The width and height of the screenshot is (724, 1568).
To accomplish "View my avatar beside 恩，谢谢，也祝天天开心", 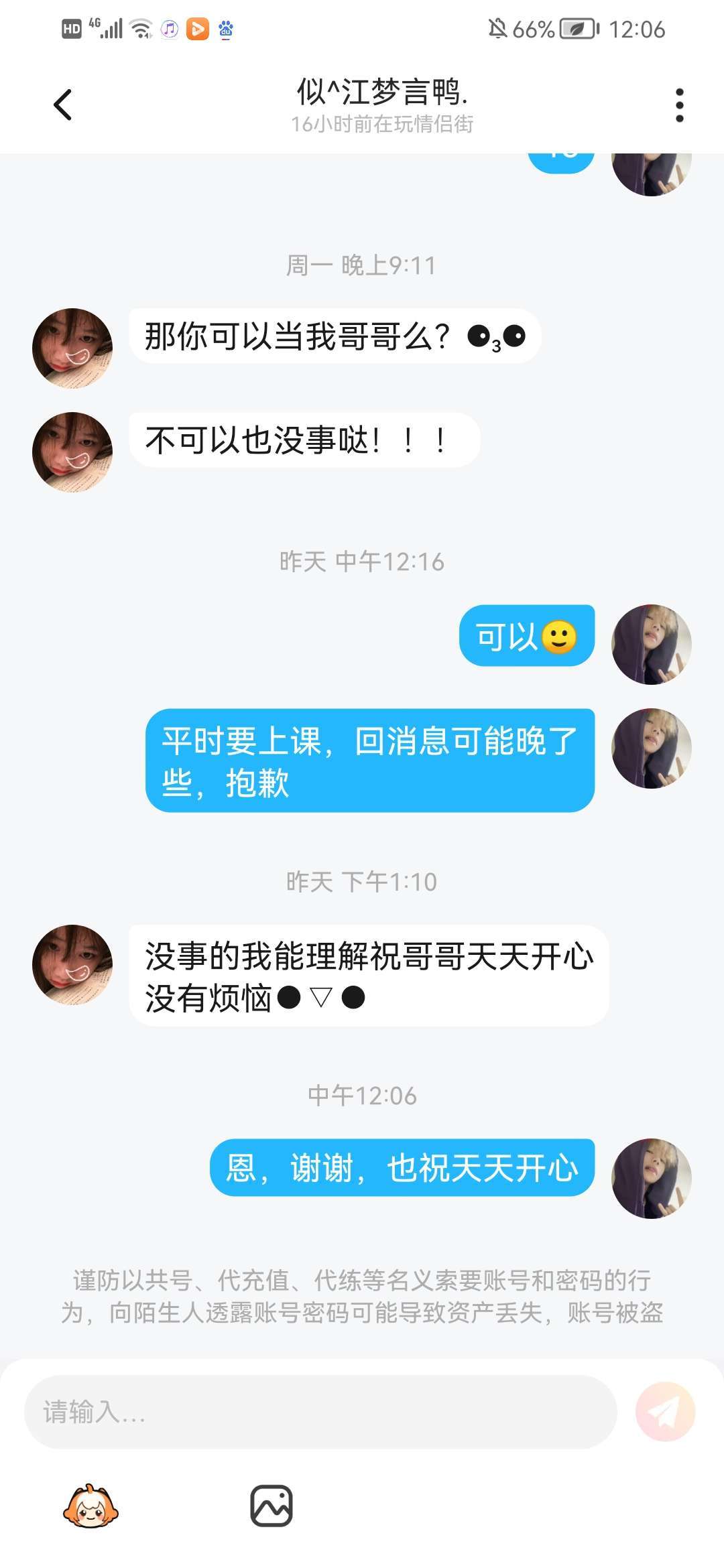I will [x=651, y=1178].
